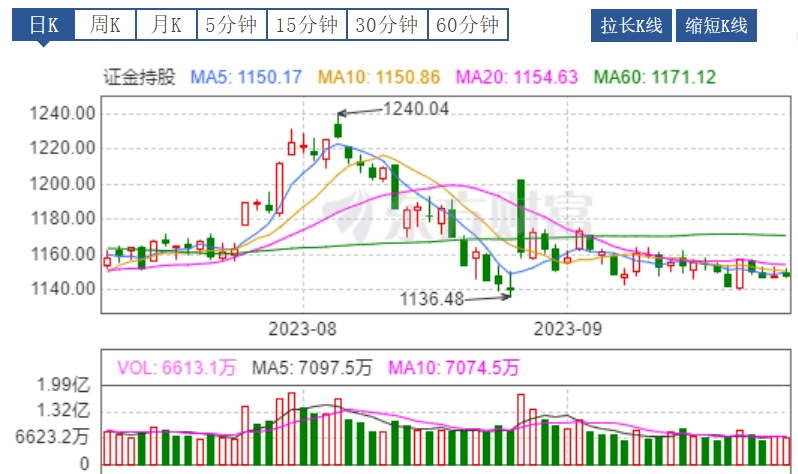Screen dimensions: 798x474
Task: Tap the 拉长K线 button
Action: tap(631, 25)
